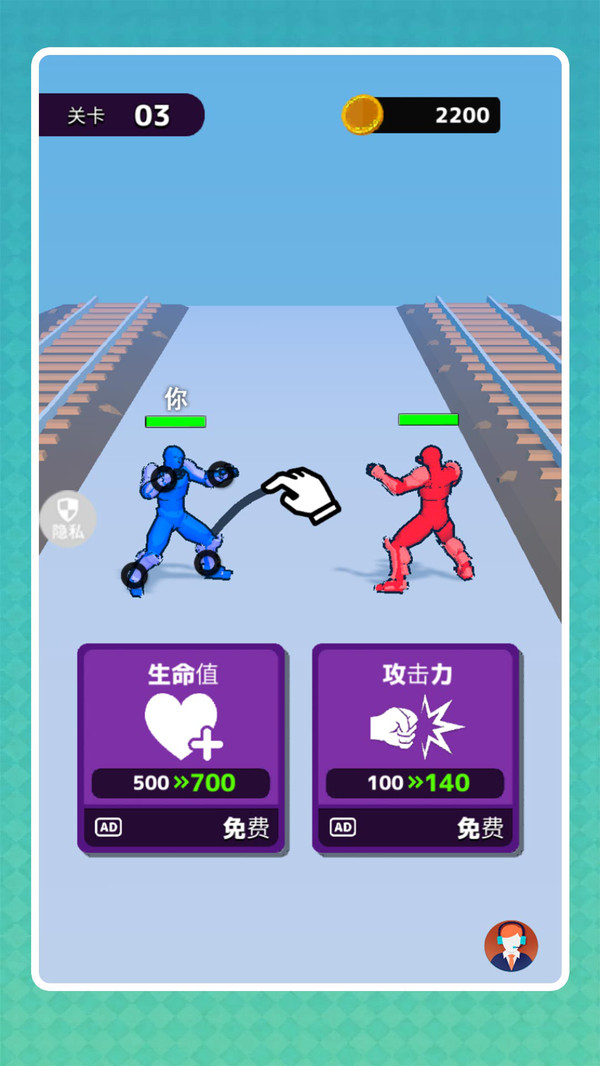The height and width of the screenshot is (1066, 600).
Task: Upgrade 生命值 from 500 to 700
Action: pos(181,748)
